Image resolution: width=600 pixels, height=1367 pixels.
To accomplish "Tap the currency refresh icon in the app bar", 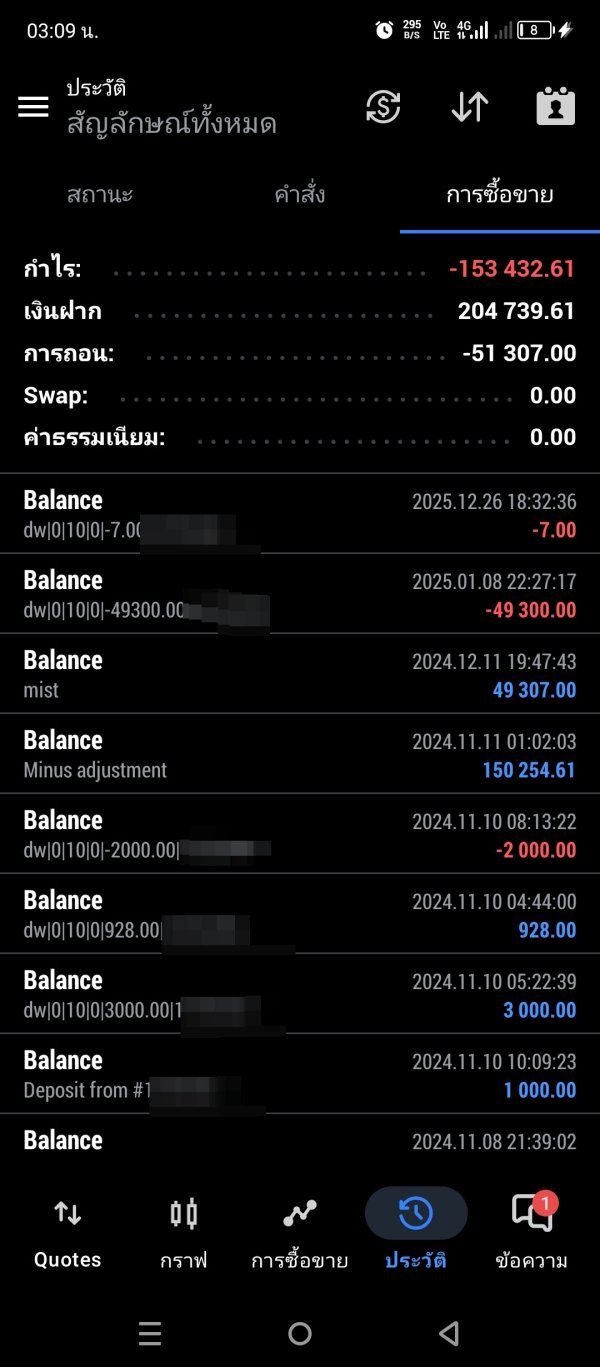I will (x=383, y=107).
